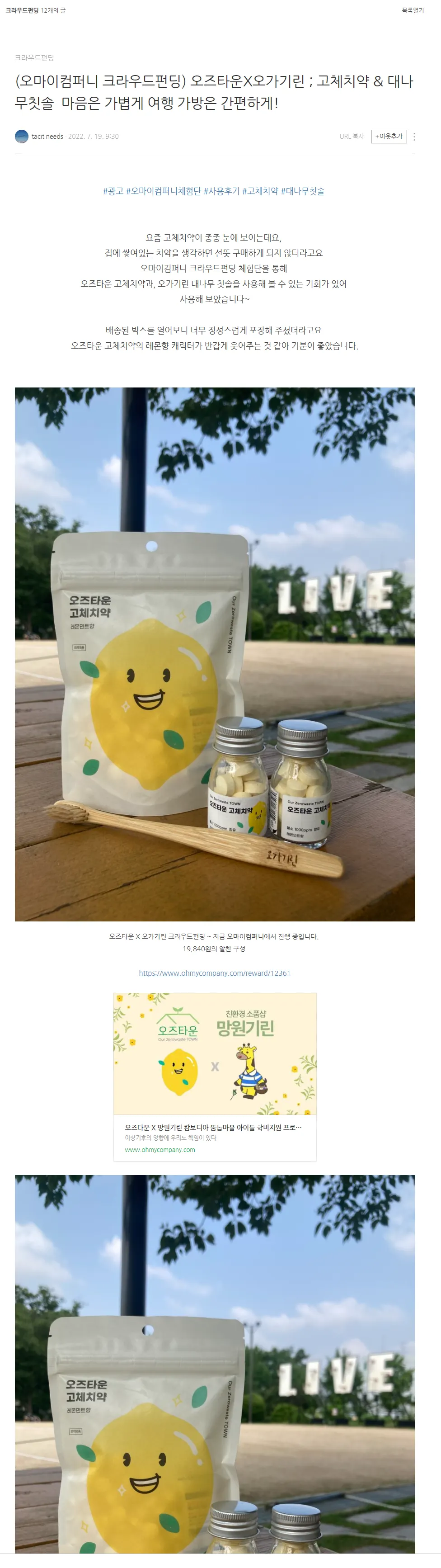The width and height of the screenshot is (441, 1568).
Task: Open the 목록열기 post list
Action: [x=413, y=10]
